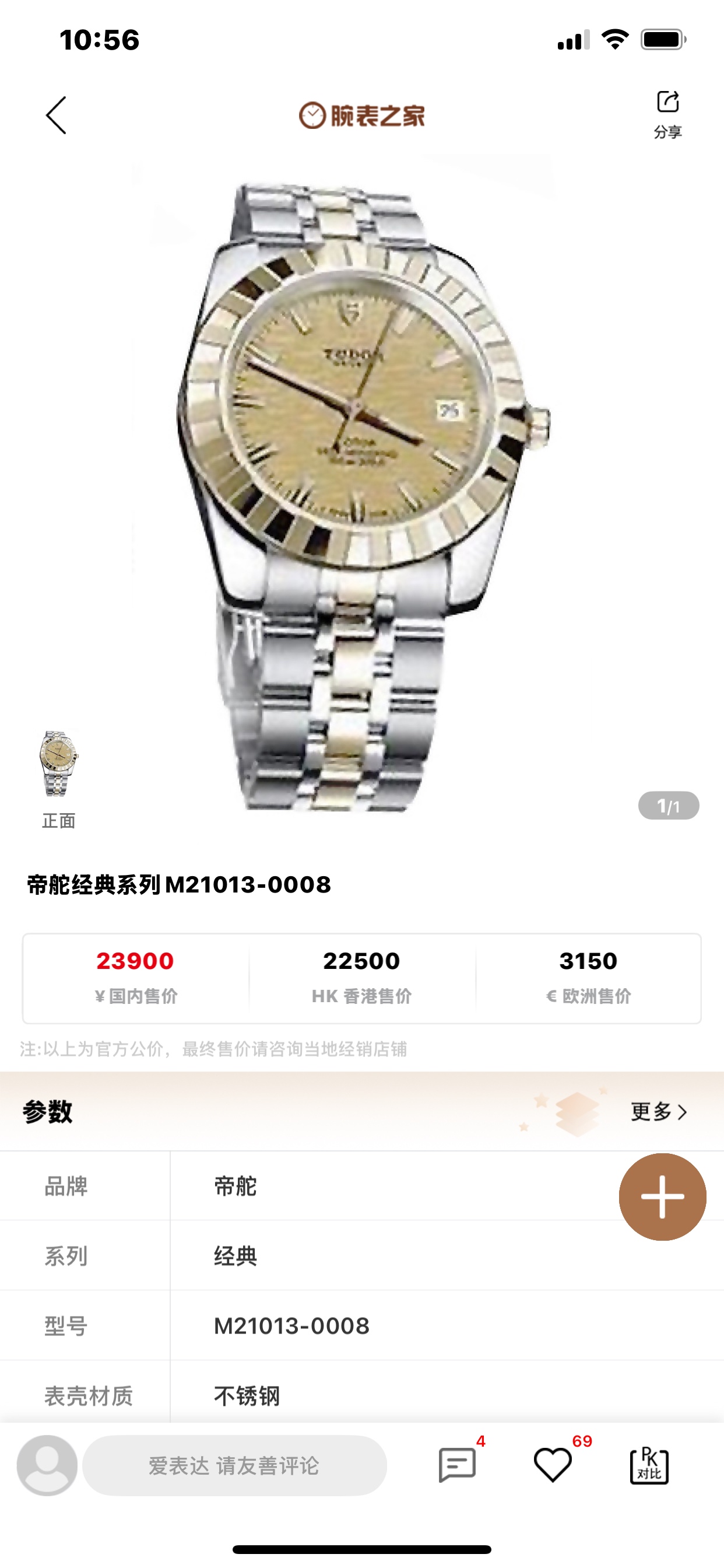The width and height of the screenshot is (724, 1568).
Task: Go back using the back arrow
Action: pyautogui.click(x=56, y=115)
